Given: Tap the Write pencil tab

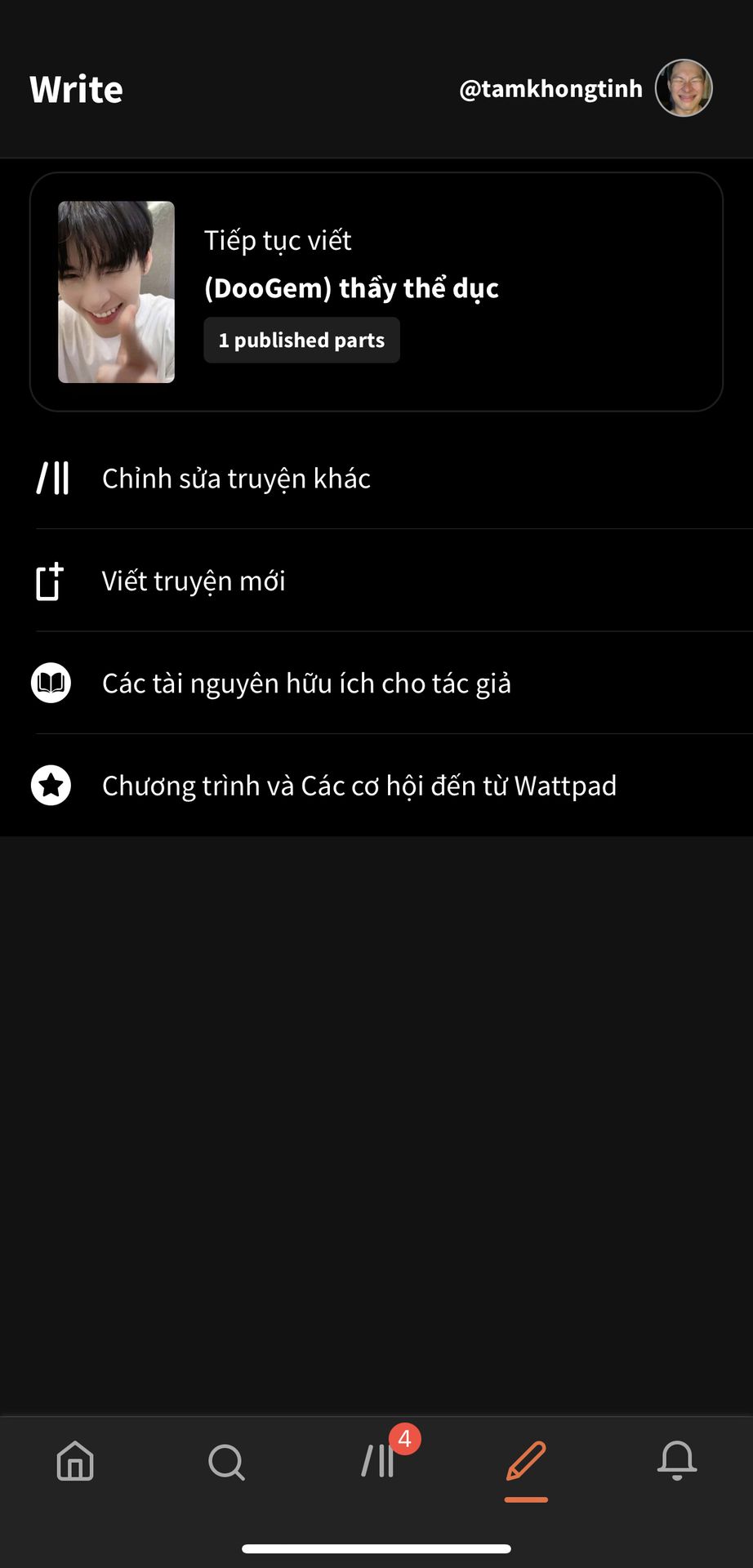Looking at the screenshot, I should pyautogui.click(x=526, y=1463).
